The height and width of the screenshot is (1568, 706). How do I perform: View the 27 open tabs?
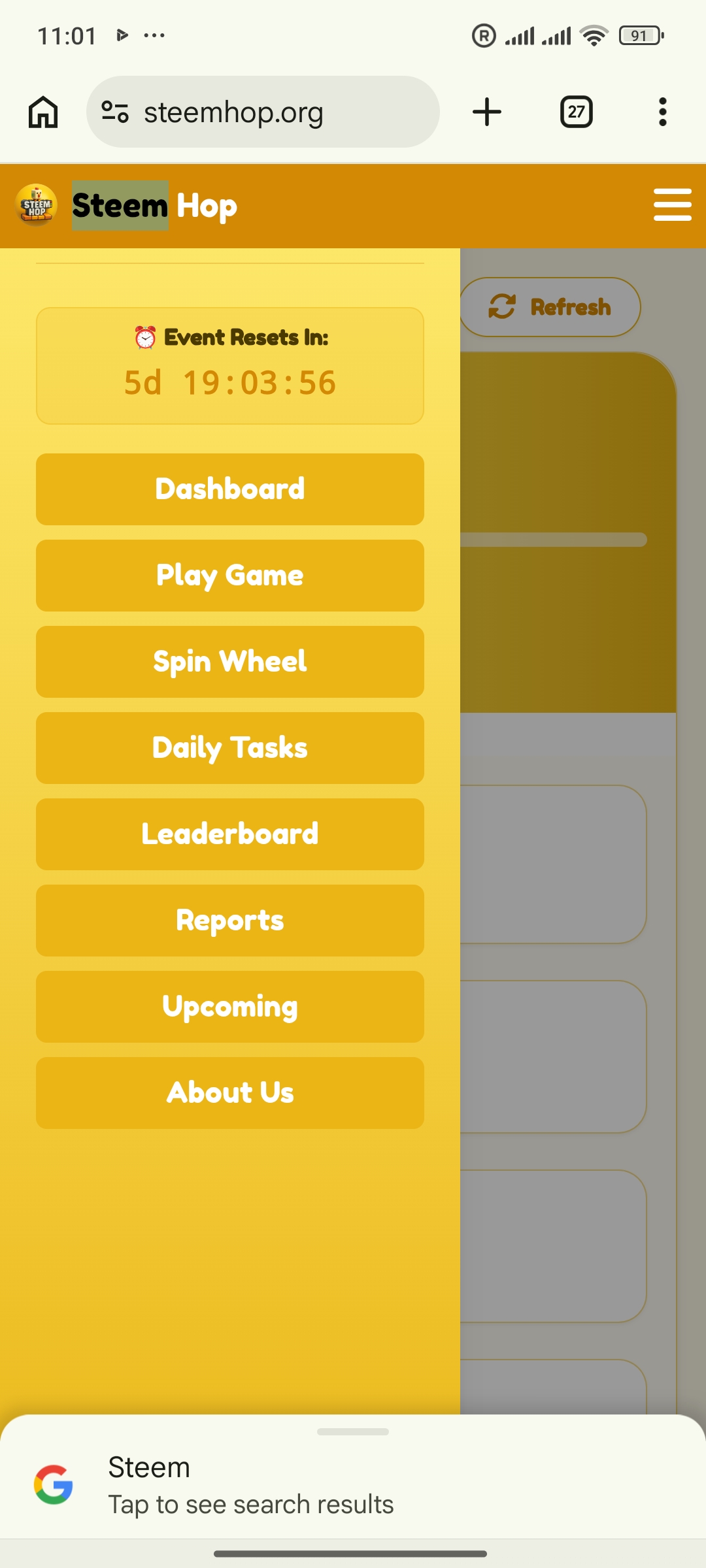pyautogui.click(x=577, y=112)
